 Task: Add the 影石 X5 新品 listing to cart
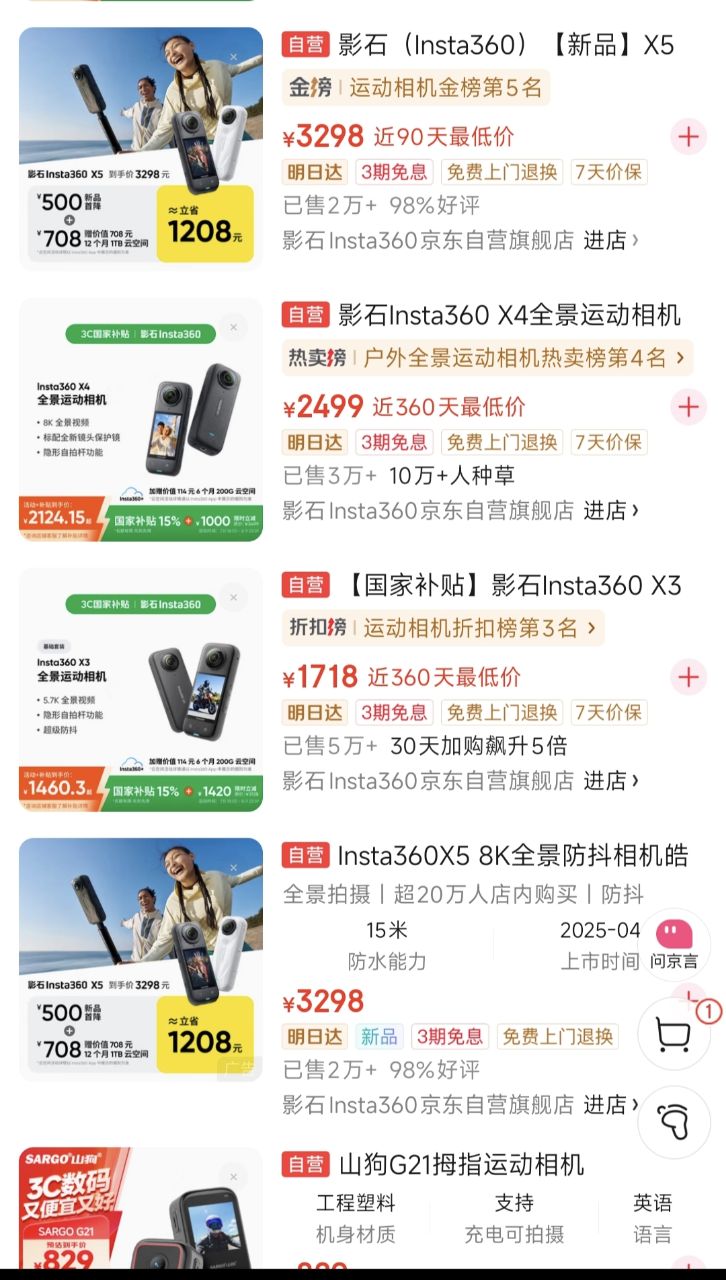688,136
